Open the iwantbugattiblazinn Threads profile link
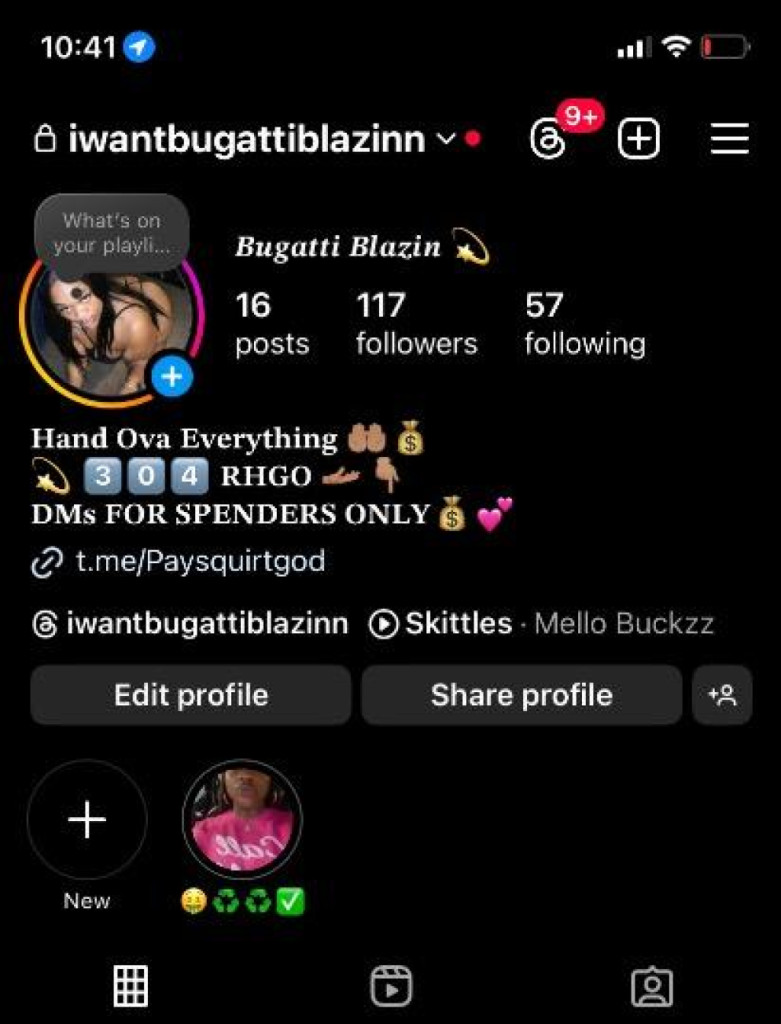 pyautogui.click(x=192, y=624)
